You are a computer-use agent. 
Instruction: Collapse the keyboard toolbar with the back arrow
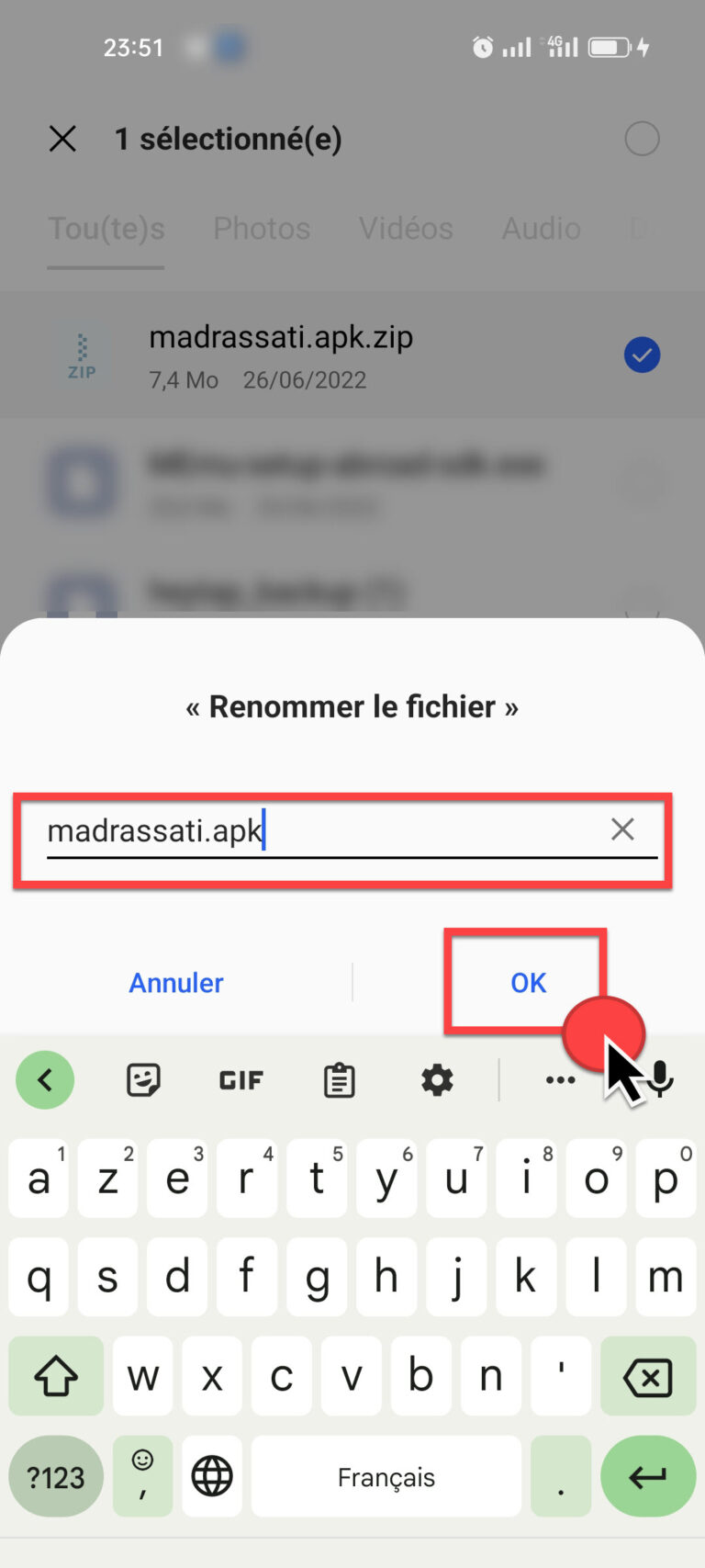pyautogui.click(x=45, y=1080)
